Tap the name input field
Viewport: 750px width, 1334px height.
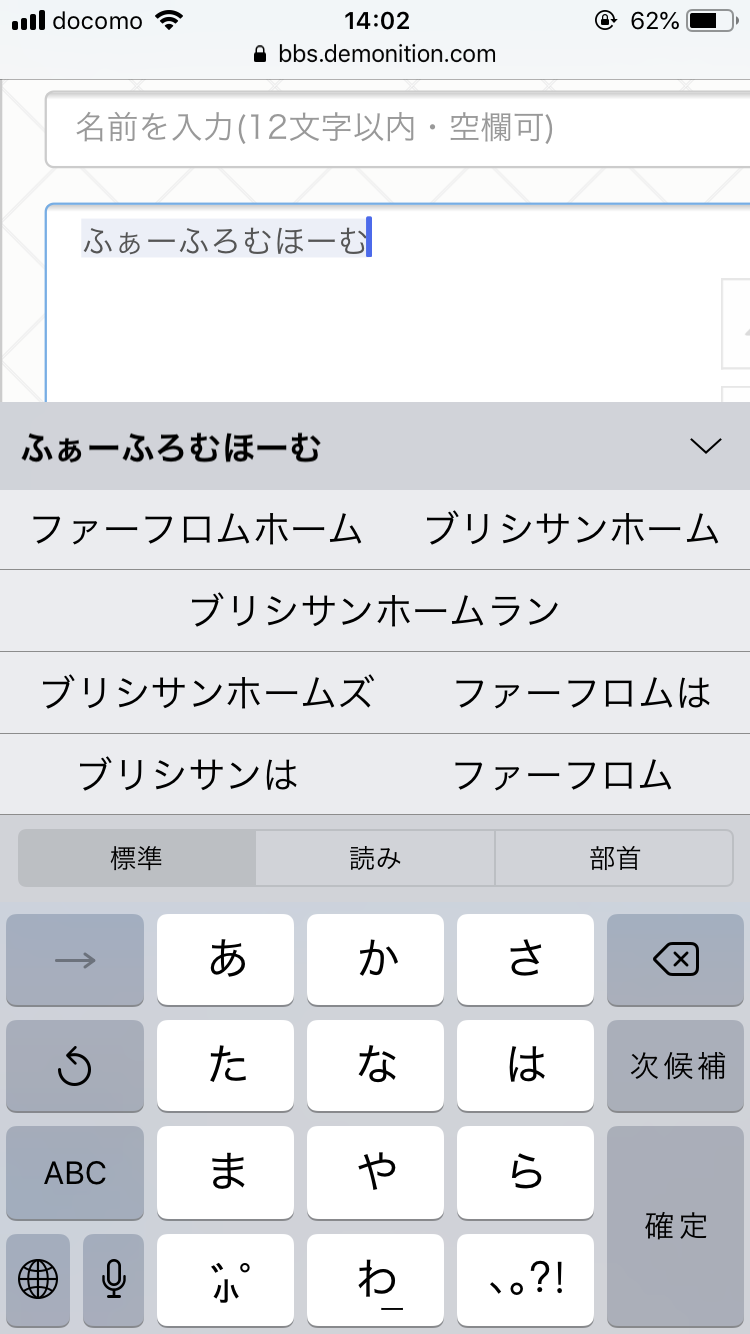point(400,129)
